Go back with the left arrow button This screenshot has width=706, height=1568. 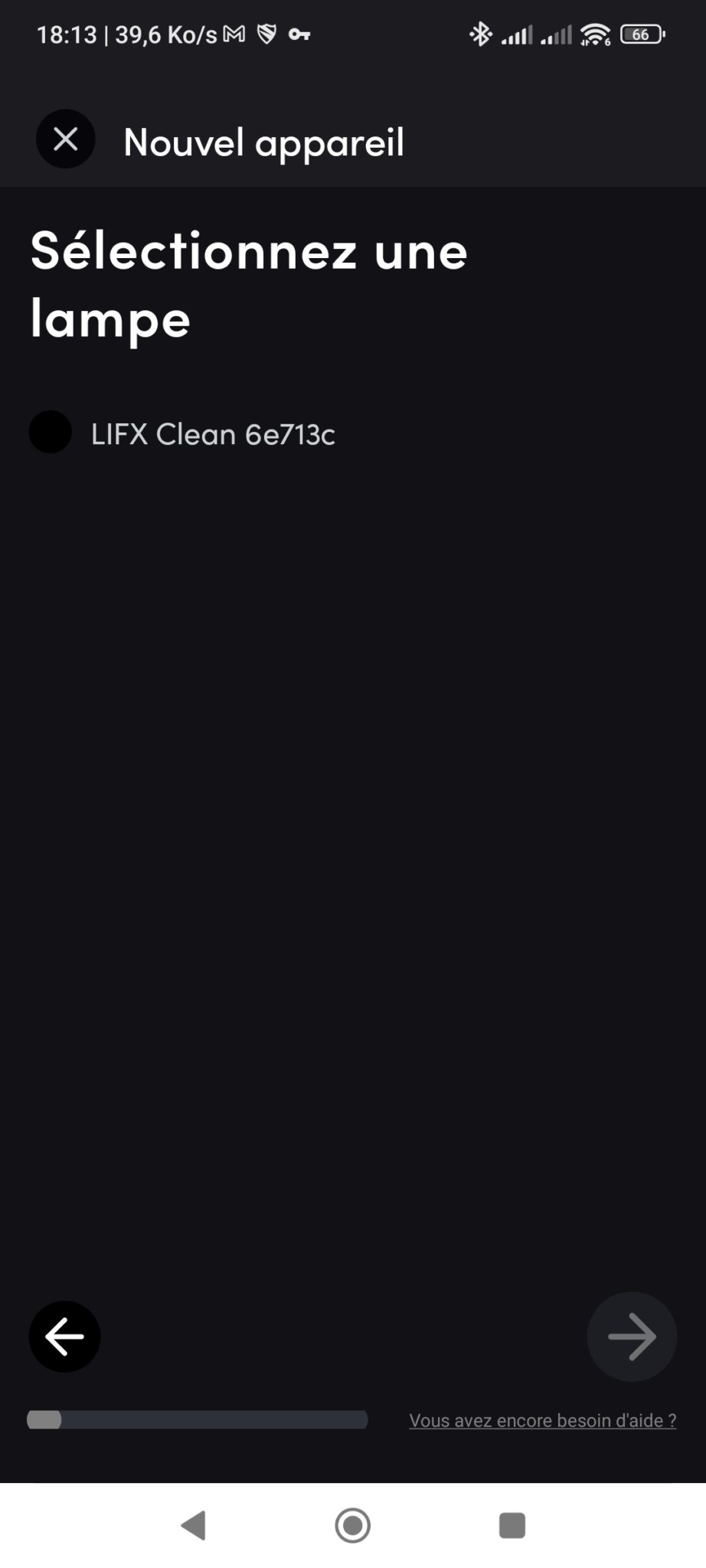coord(64,1337)
